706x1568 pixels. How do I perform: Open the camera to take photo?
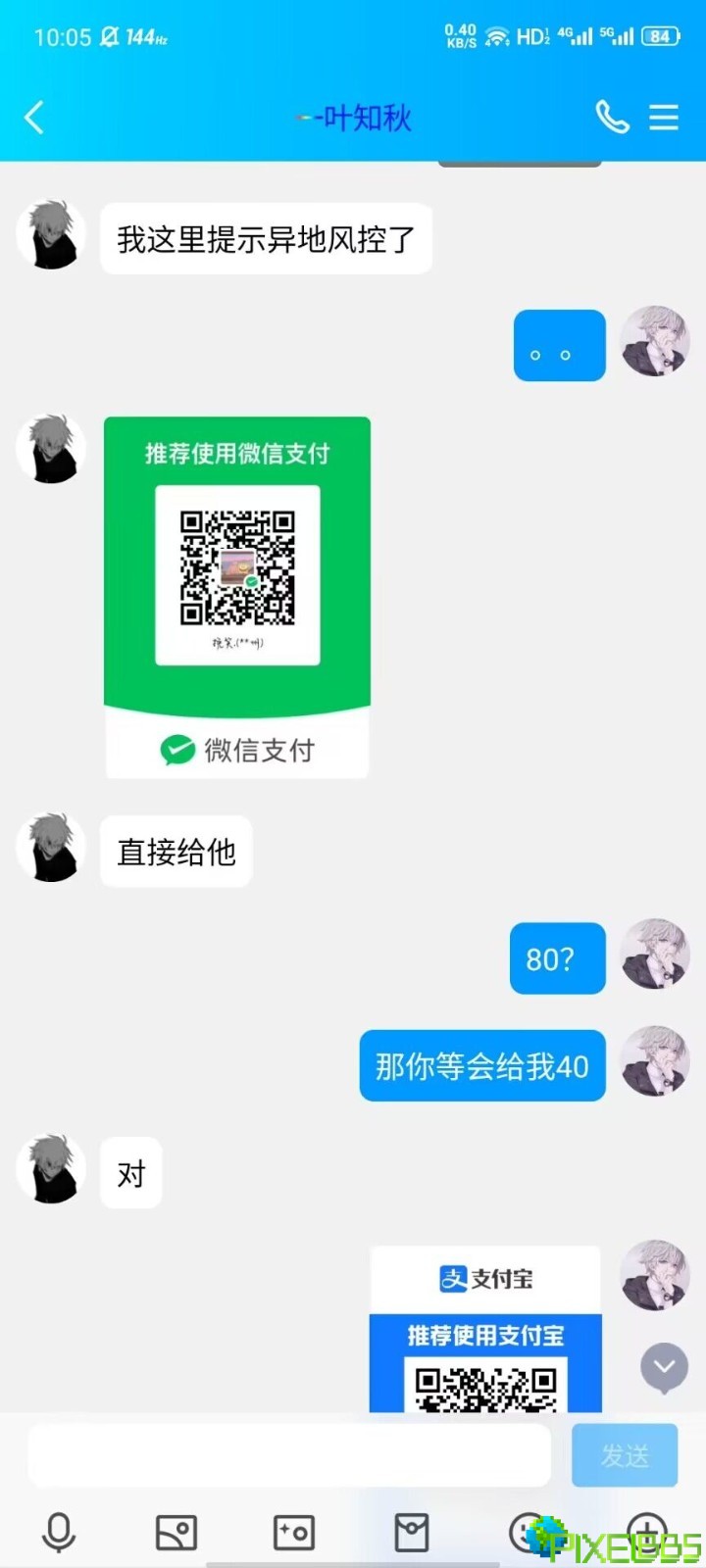(x=294, y=1532)
